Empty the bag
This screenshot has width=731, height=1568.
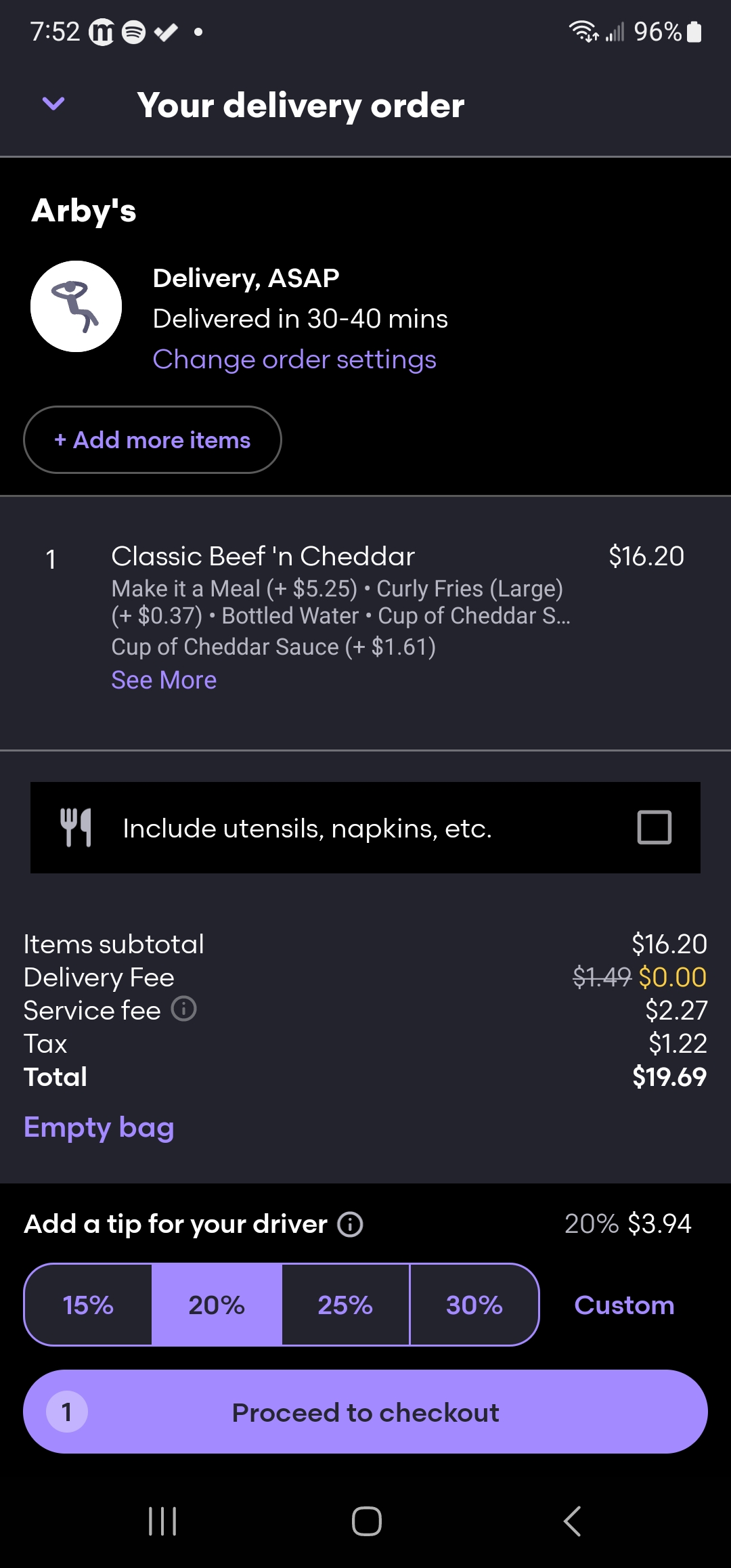pyautogui.click(x=99, y=1128)
